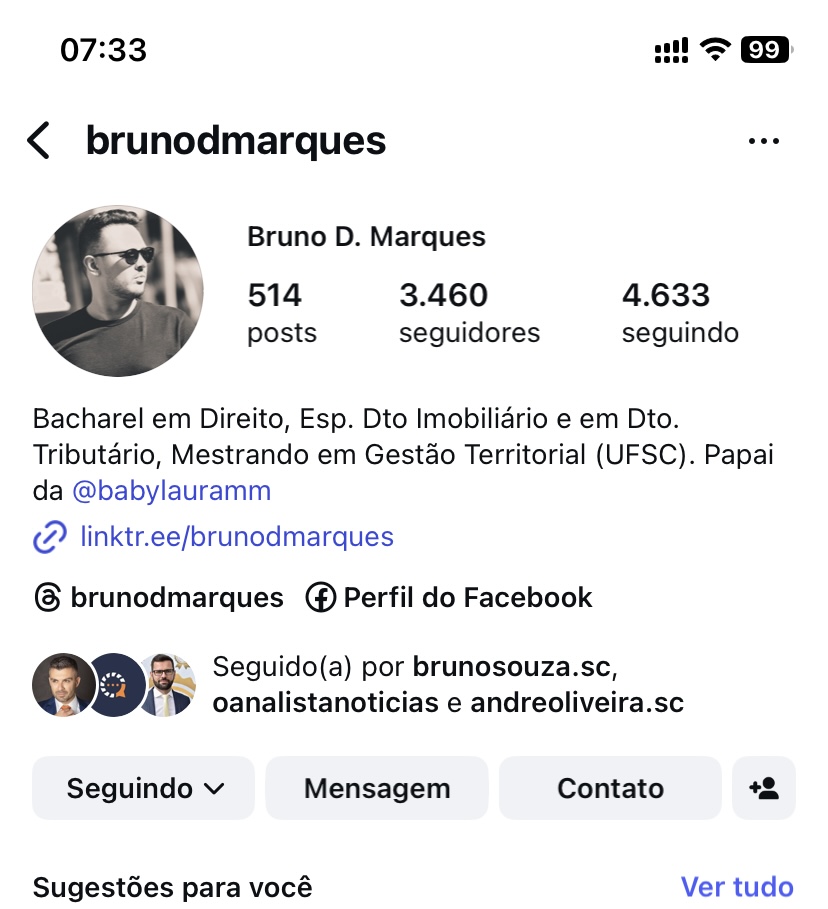The height and width of the screenshot is (909, 828).
Task: Open the Threads profile brunodmarques
Action: coord(158,598)
